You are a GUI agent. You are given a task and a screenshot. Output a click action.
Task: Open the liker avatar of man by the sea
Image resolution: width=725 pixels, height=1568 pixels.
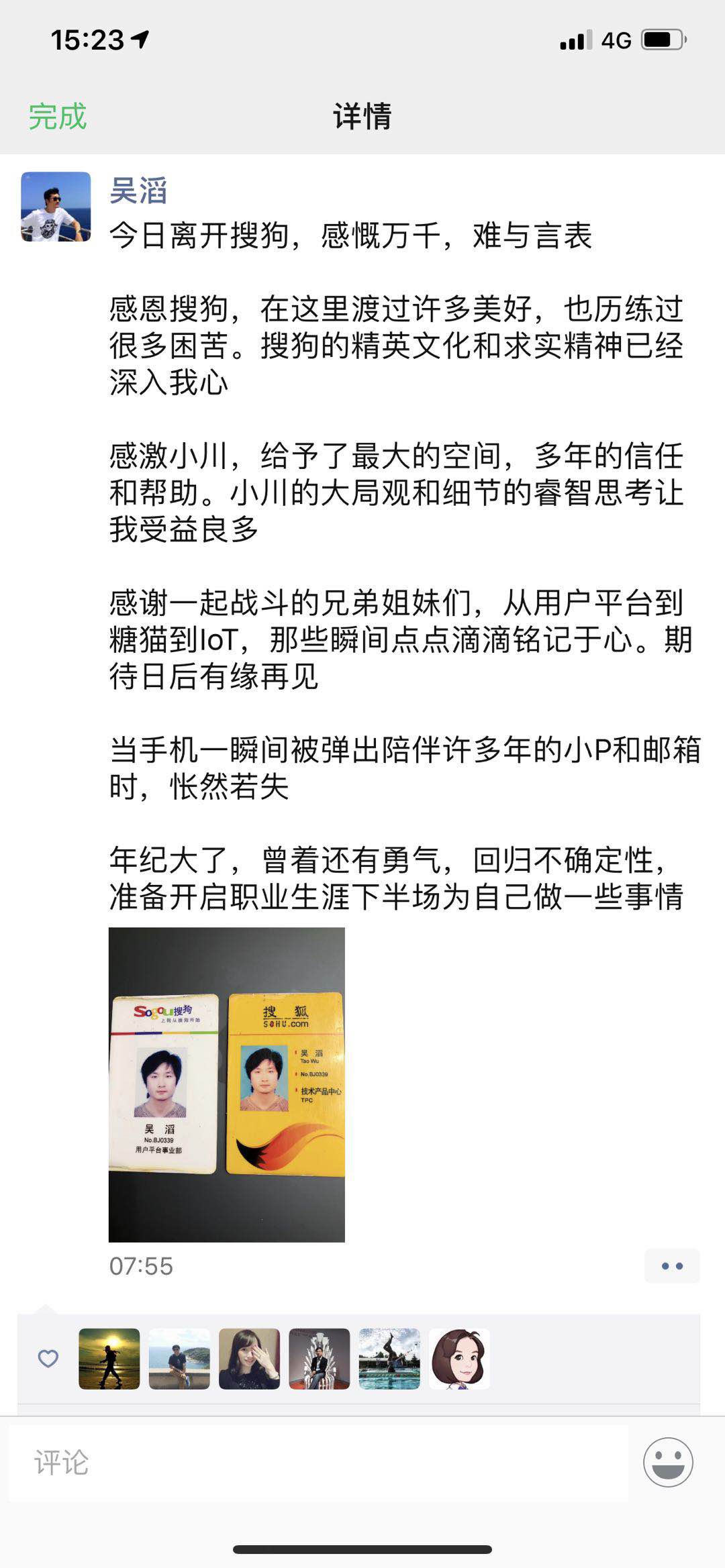(179, 1359)
